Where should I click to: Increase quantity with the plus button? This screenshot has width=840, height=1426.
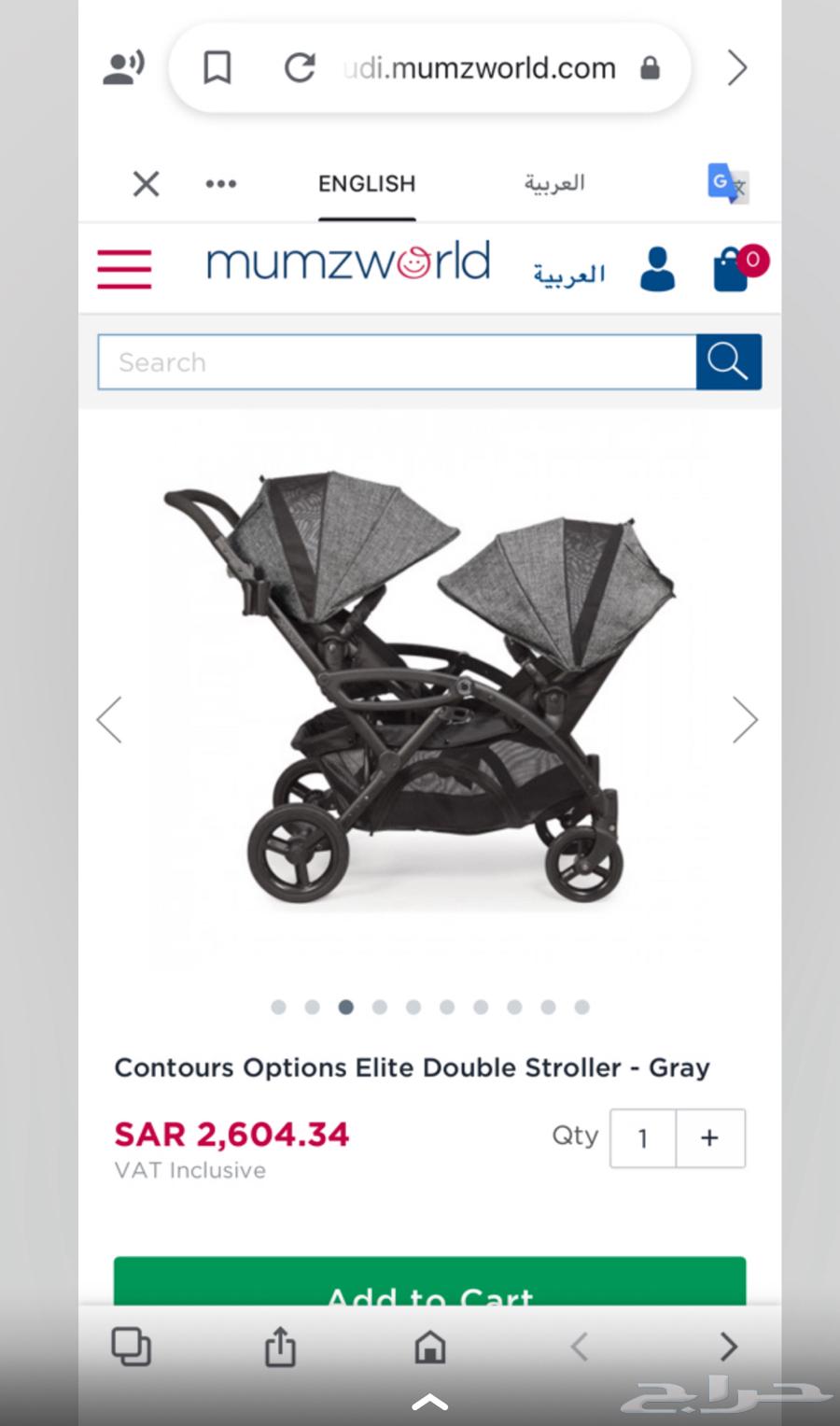coord(709,1137)
